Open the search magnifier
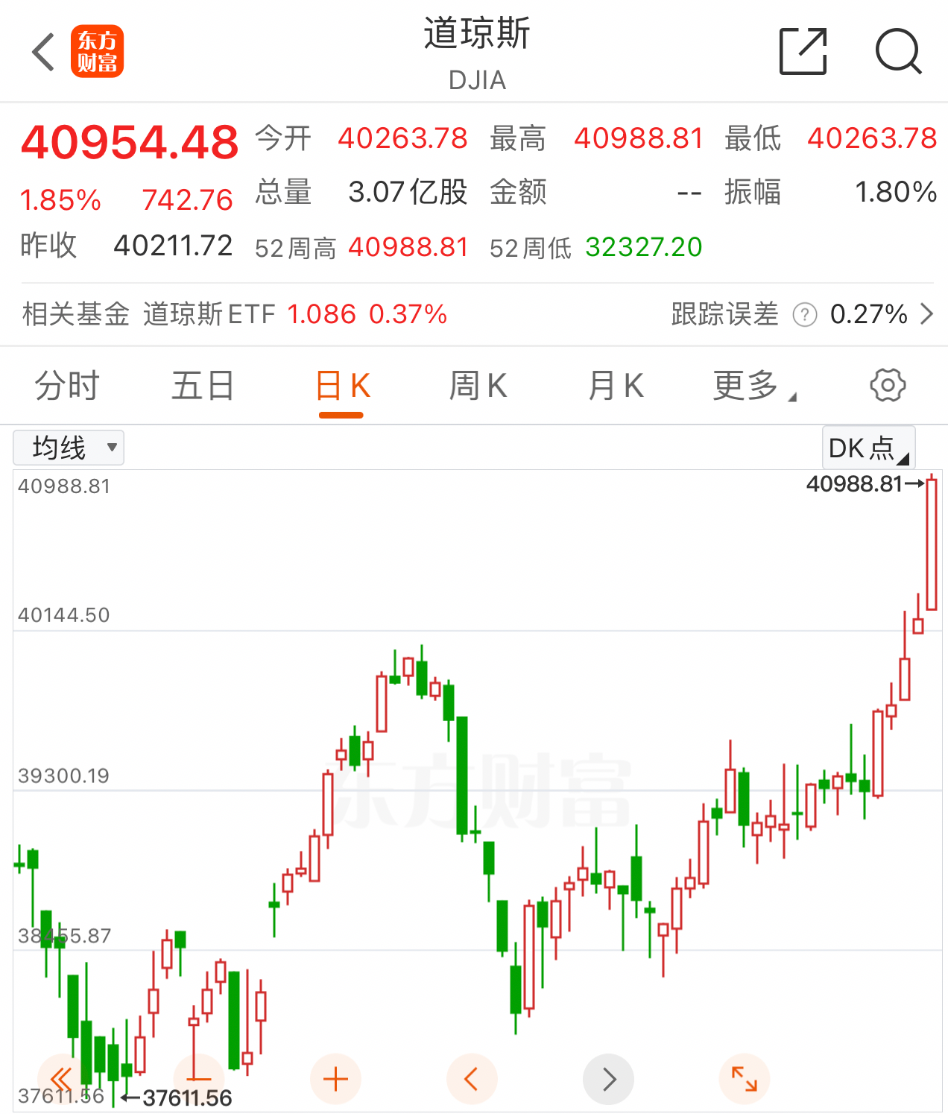The width and height of the screenshot is (948, 1114). pyautogui.click(x=897, y=51)
